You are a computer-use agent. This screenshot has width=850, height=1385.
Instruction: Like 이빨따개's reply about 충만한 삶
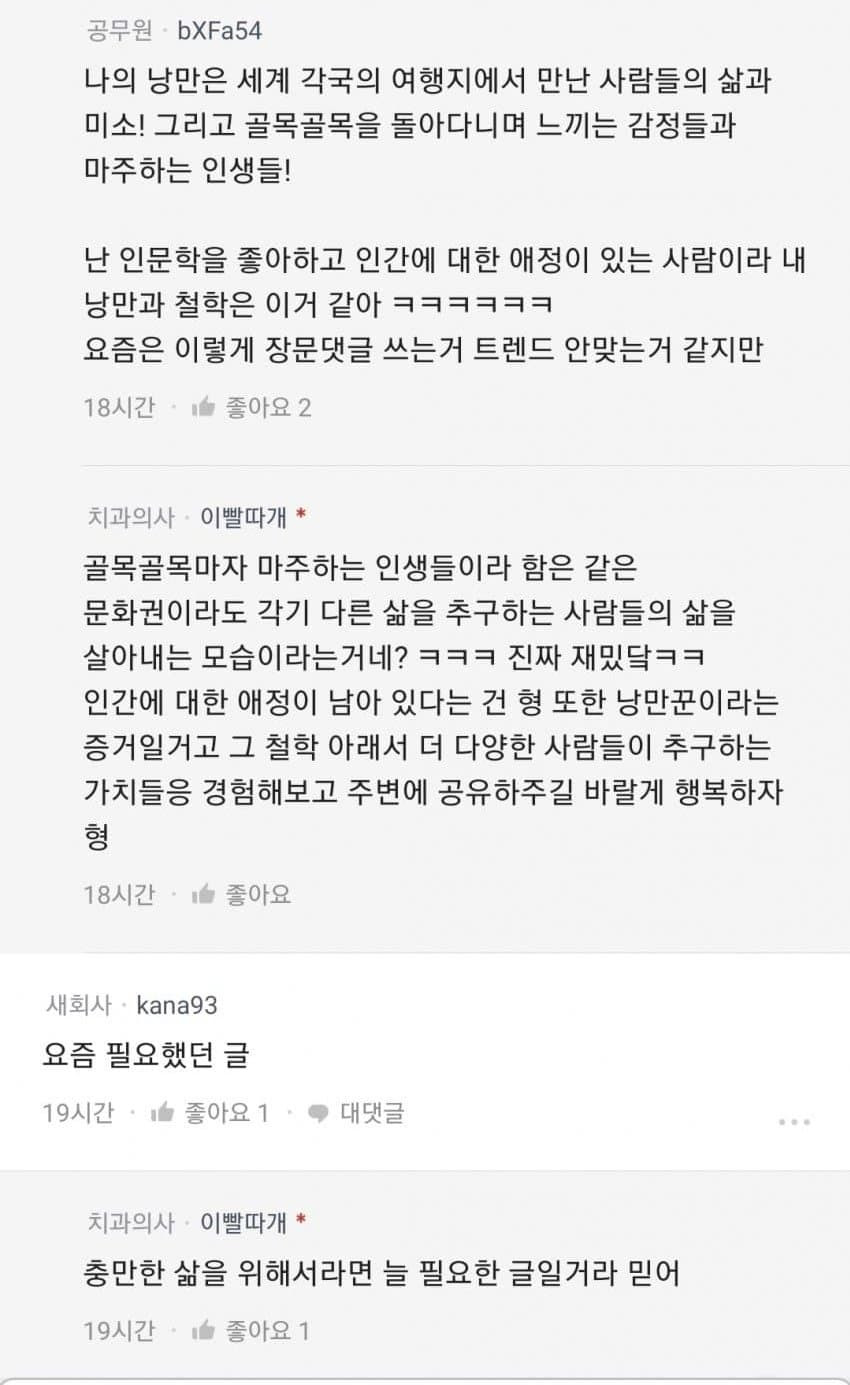pyautogui.click(x=250, y=1330)
